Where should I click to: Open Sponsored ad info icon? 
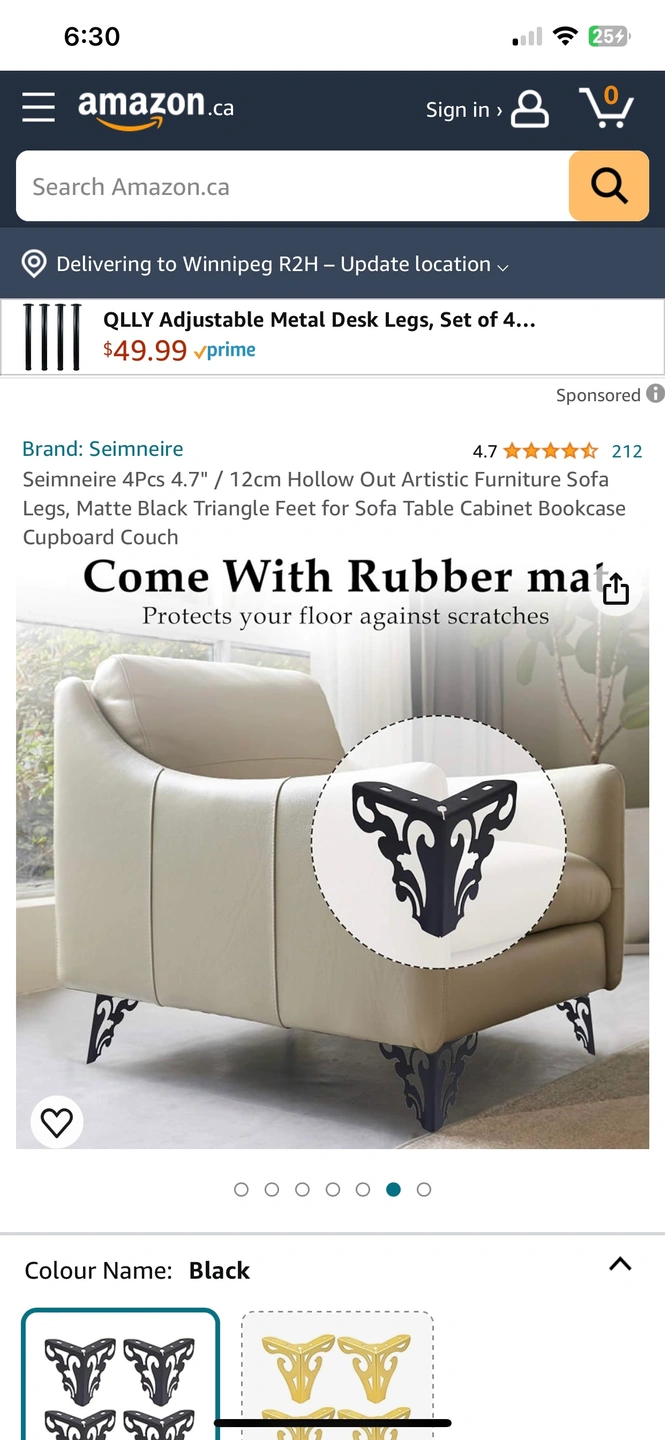(x=655, y=394)
